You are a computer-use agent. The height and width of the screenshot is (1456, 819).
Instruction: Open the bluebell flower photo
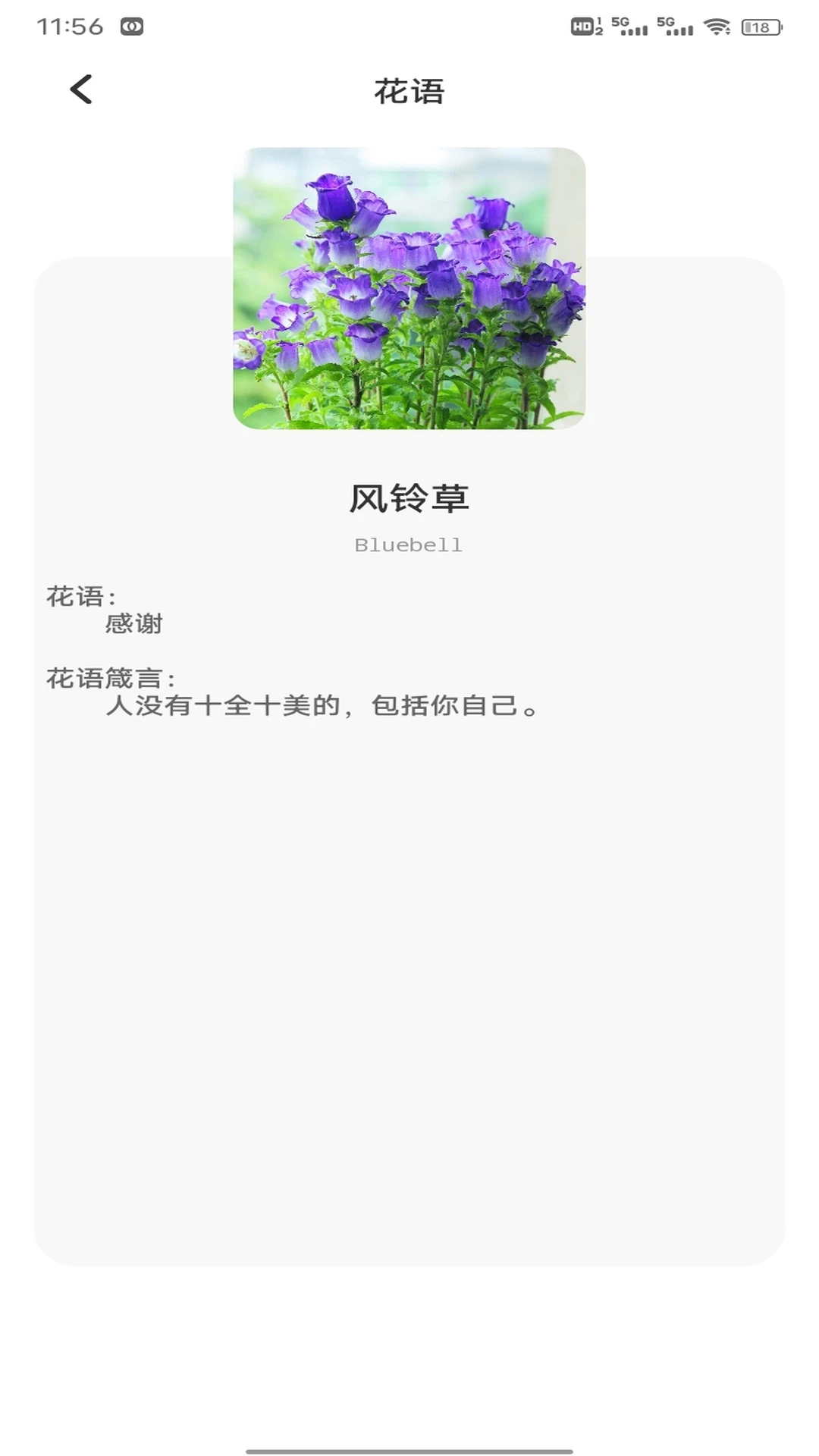pos(409,290)
